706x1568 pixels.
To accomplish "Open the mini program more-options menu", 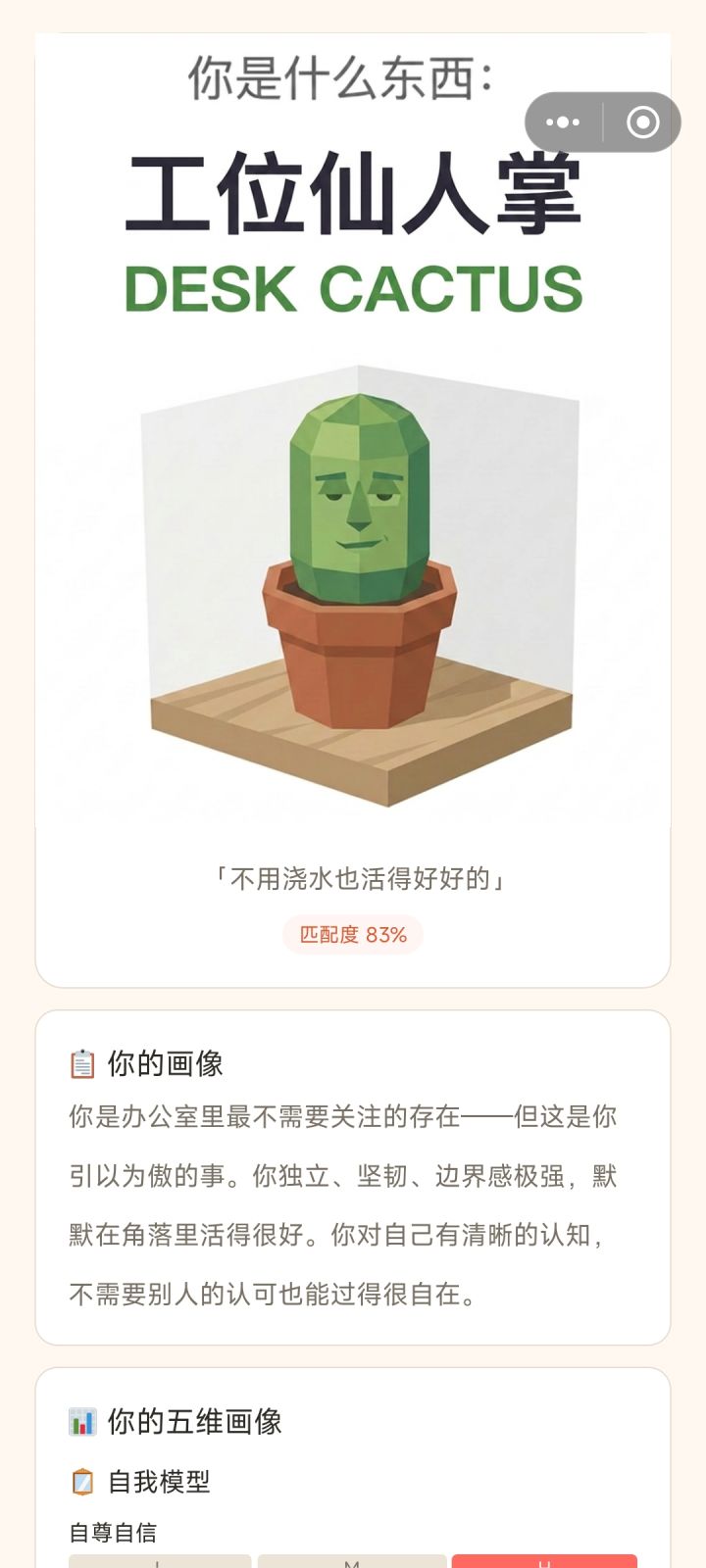I will (563, 122).
